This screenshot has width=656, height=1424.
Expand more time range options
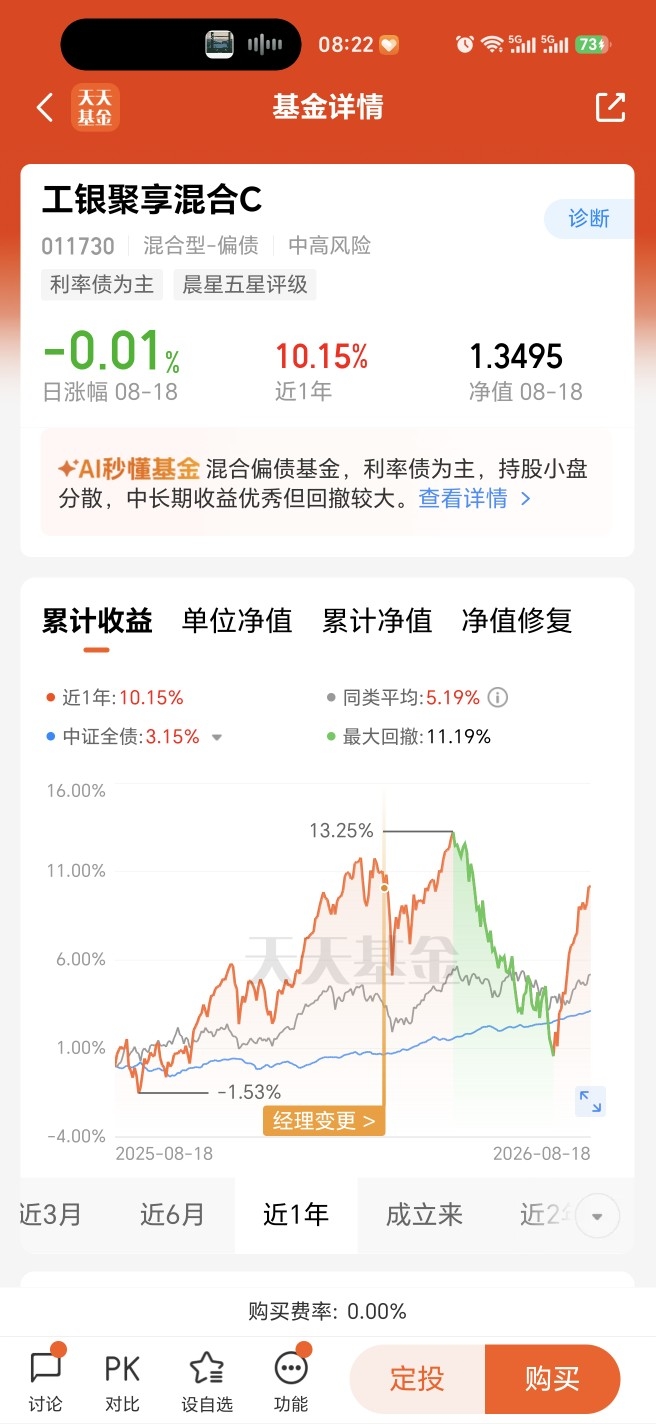pyautogui.click(x=597, y=1216)
